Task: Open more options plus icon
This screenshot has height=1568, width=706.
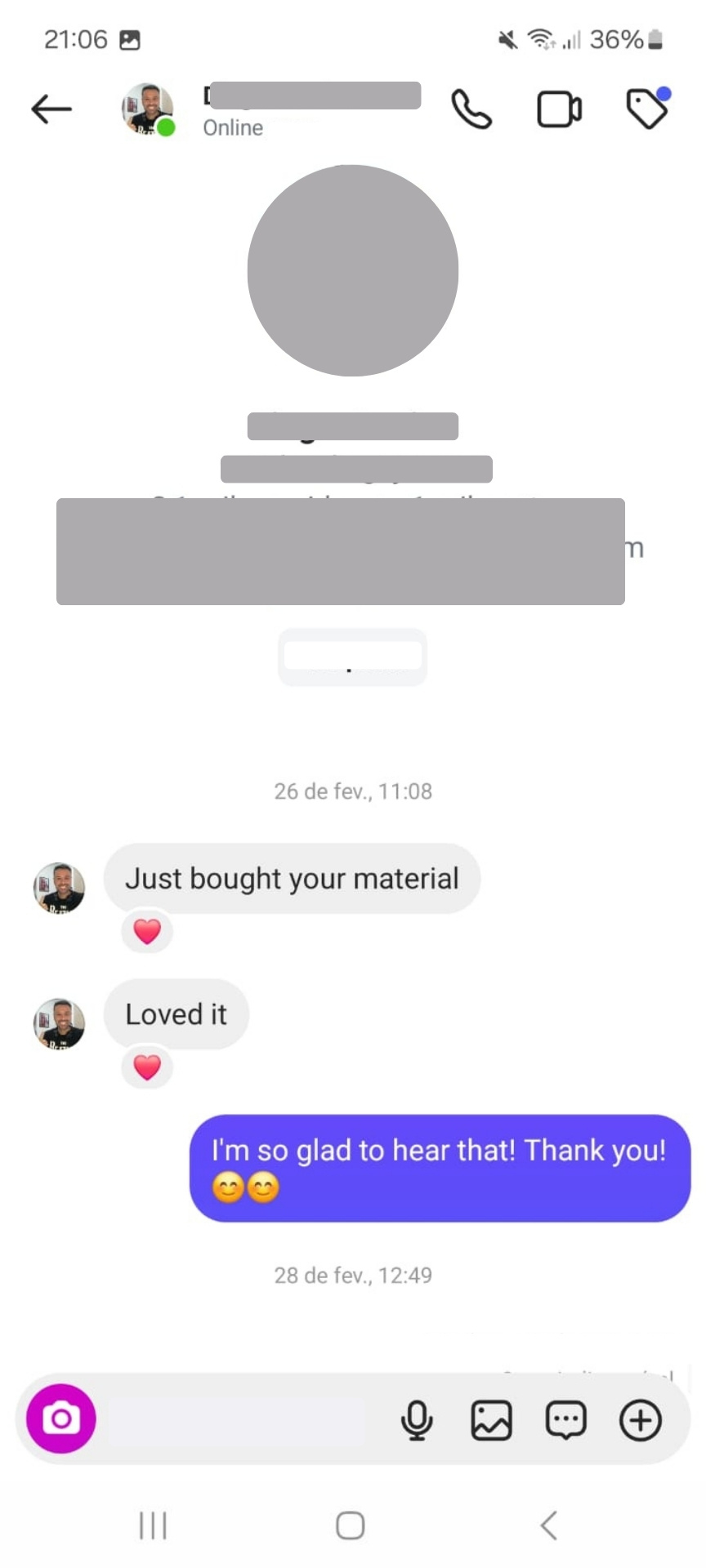Action: point(641,1420)
